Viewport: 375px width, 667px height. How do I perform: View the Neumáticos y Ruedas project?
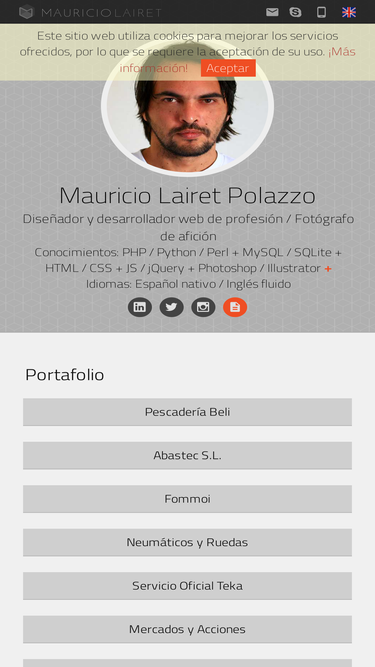[188, 542]
